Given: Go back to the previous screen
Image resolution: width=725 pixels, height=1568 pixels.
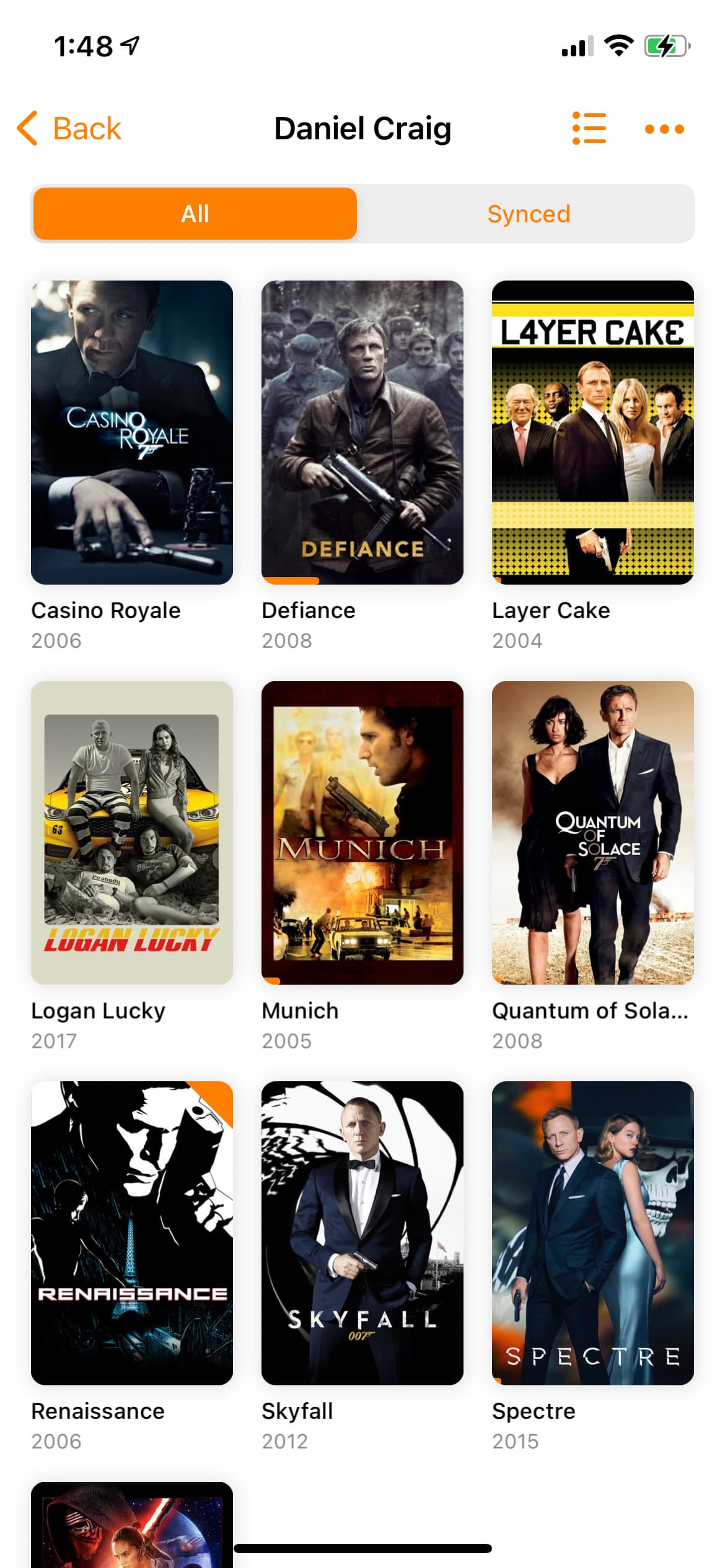Looking at the screenshot, I should point(69,129).
